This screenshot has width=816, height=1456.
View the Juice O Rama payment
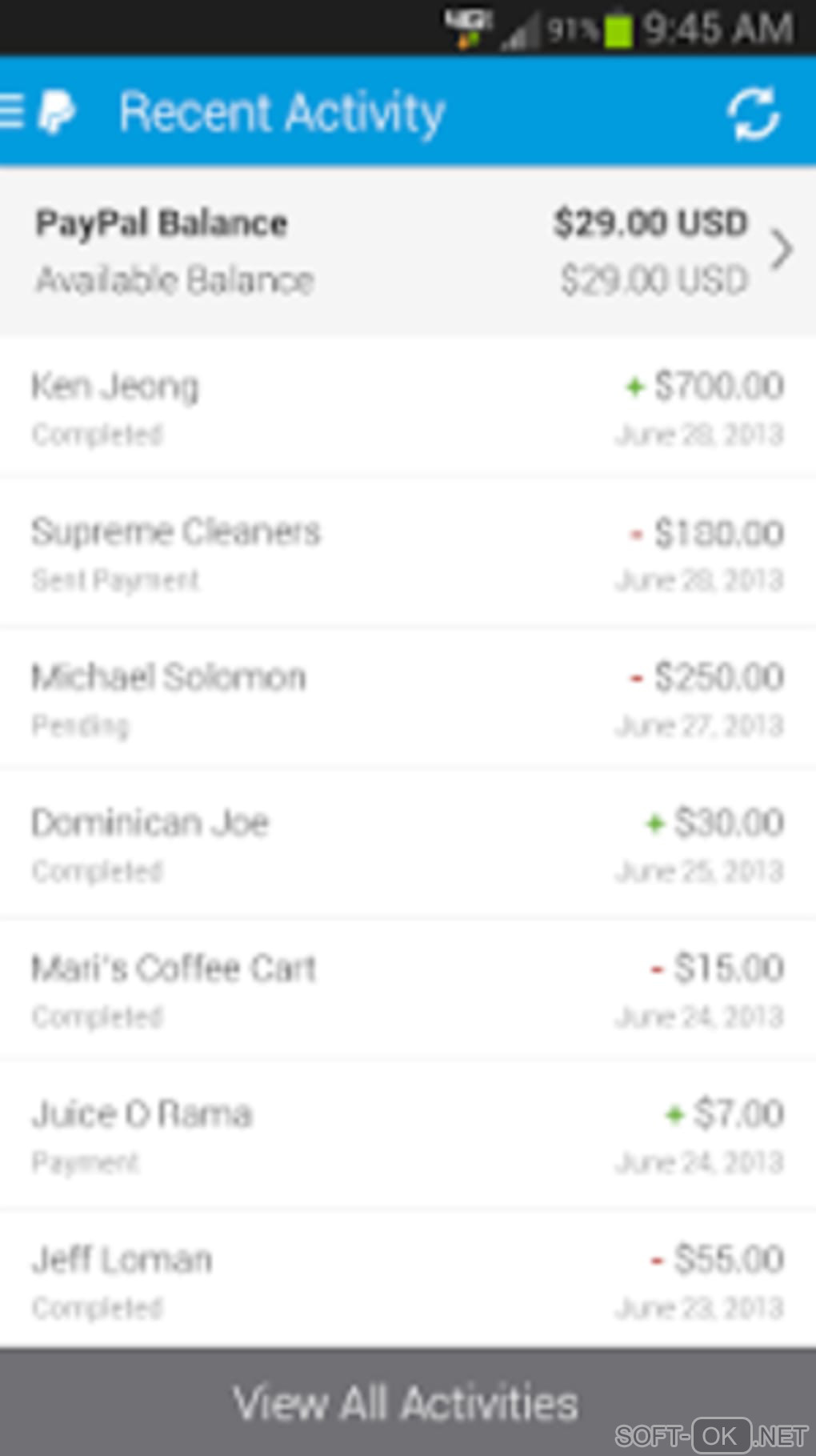[x=408, y=1137]
